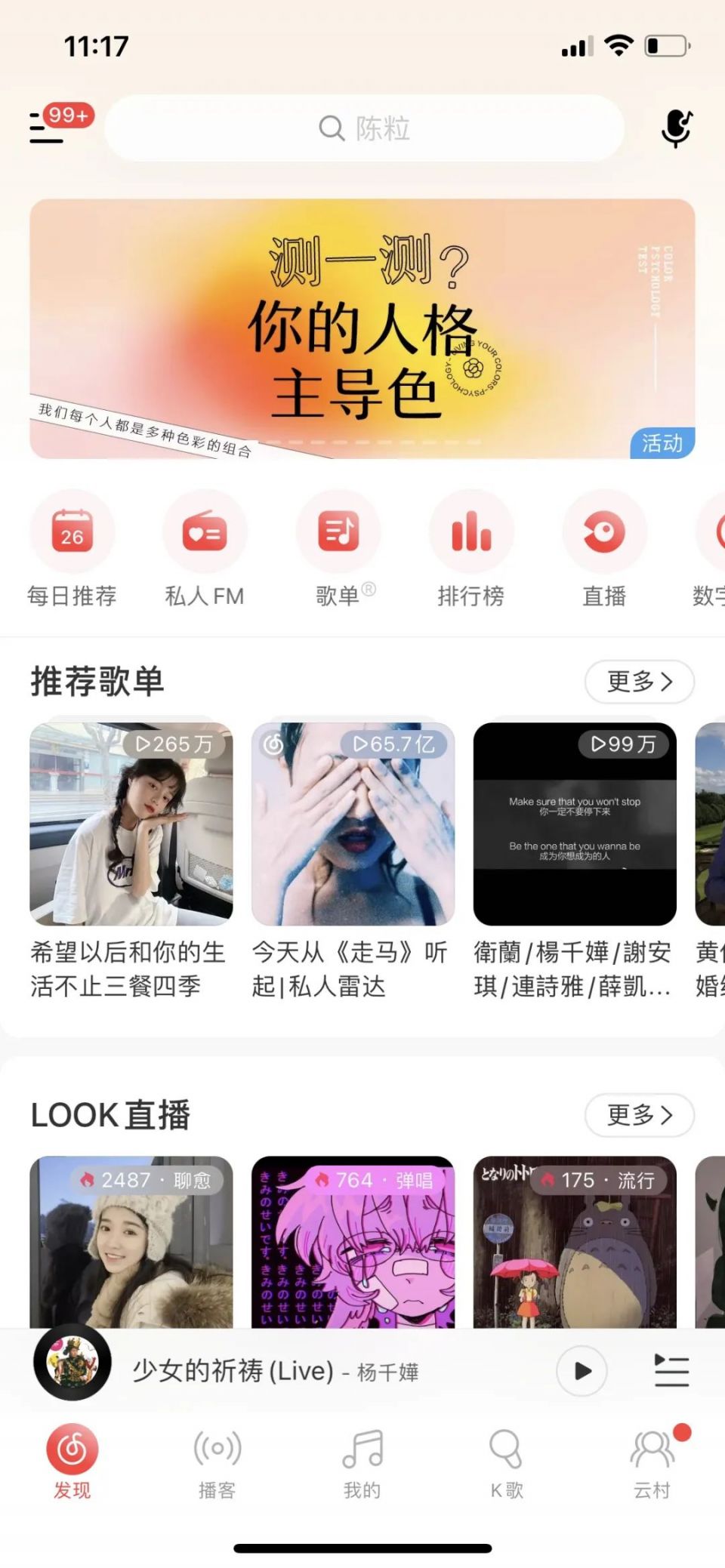Open the 2487 聊愈 live stream
This screenshot has height=1568, width=725.
point(131,1242)
